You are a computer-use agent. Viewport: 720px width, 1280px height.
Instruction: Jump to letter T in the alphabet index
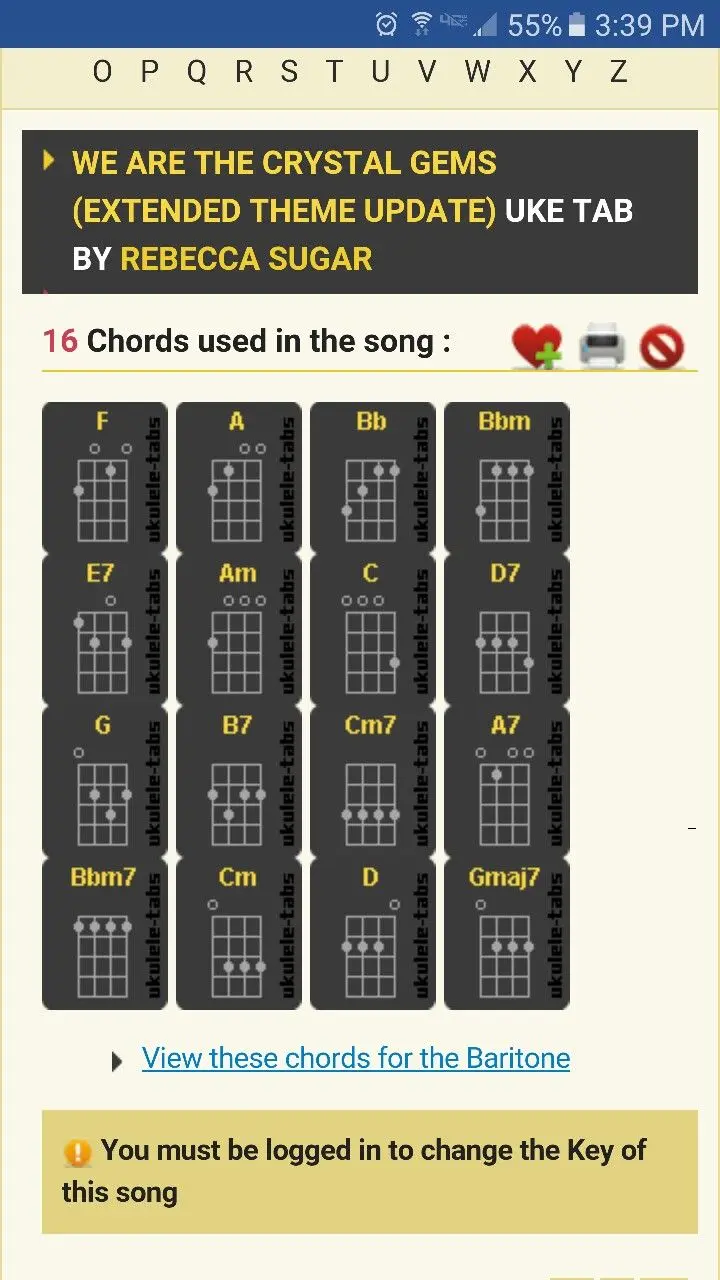[334, 72]
